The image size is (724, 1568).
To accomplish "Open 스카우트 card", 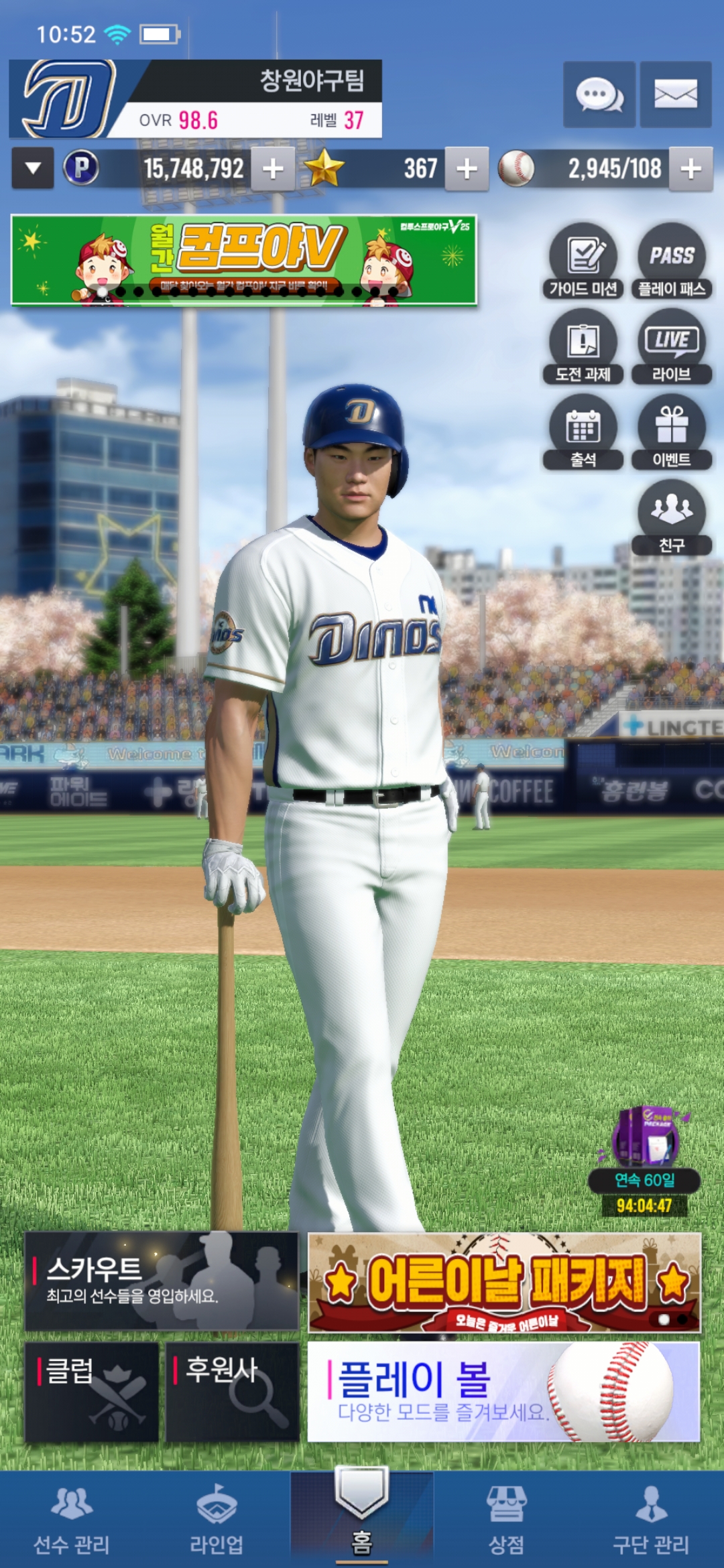I will pyautogui.click(x=162, y=1281).
